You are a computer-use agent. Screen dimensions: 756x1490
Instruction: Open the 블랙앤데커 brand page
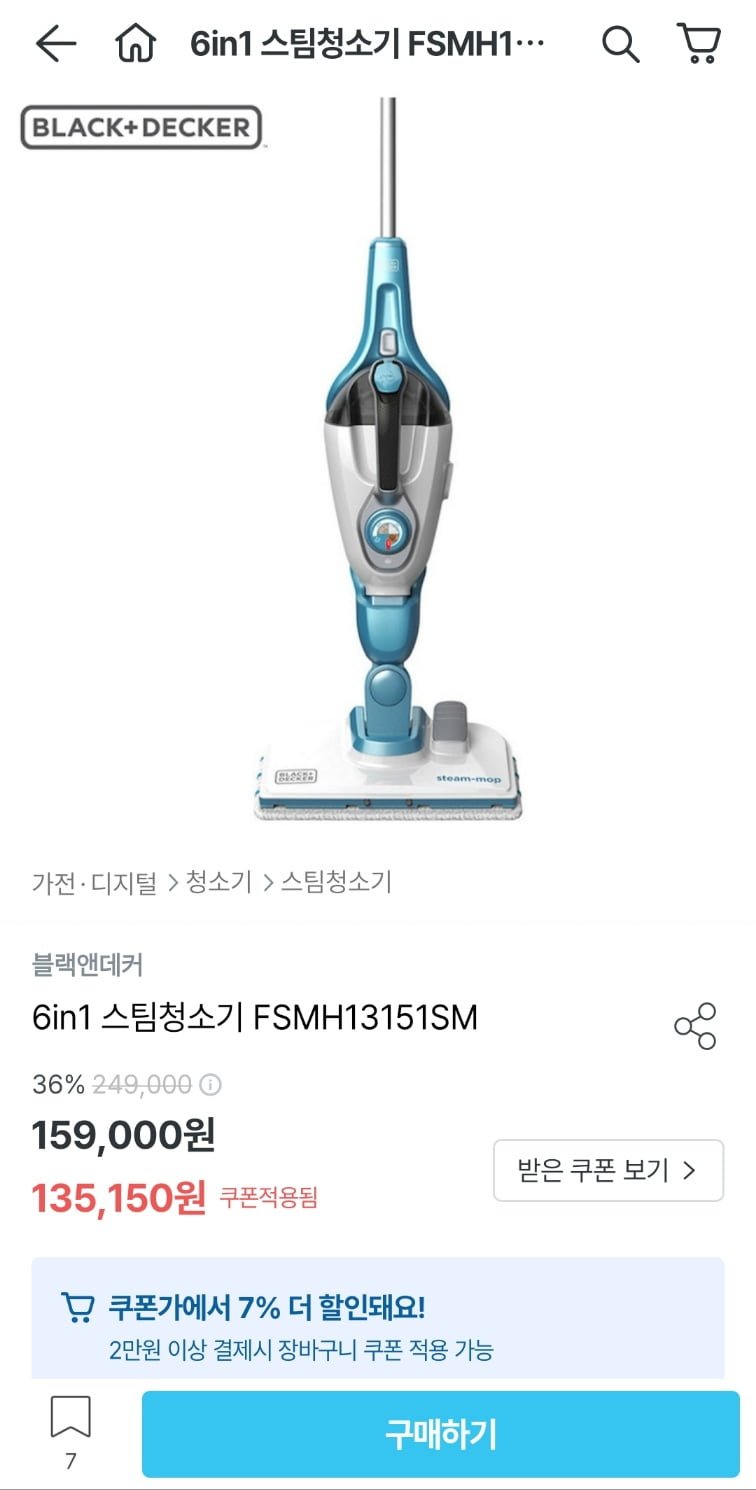tap(88, 965)
